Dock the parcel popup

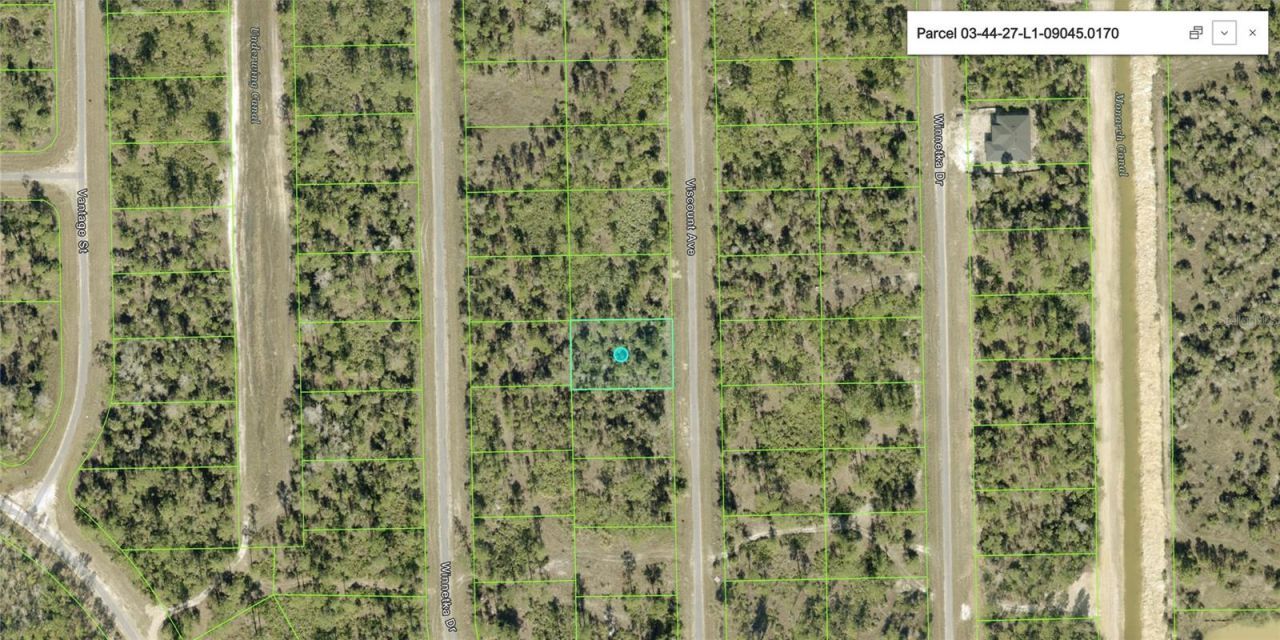point(1195,33)
